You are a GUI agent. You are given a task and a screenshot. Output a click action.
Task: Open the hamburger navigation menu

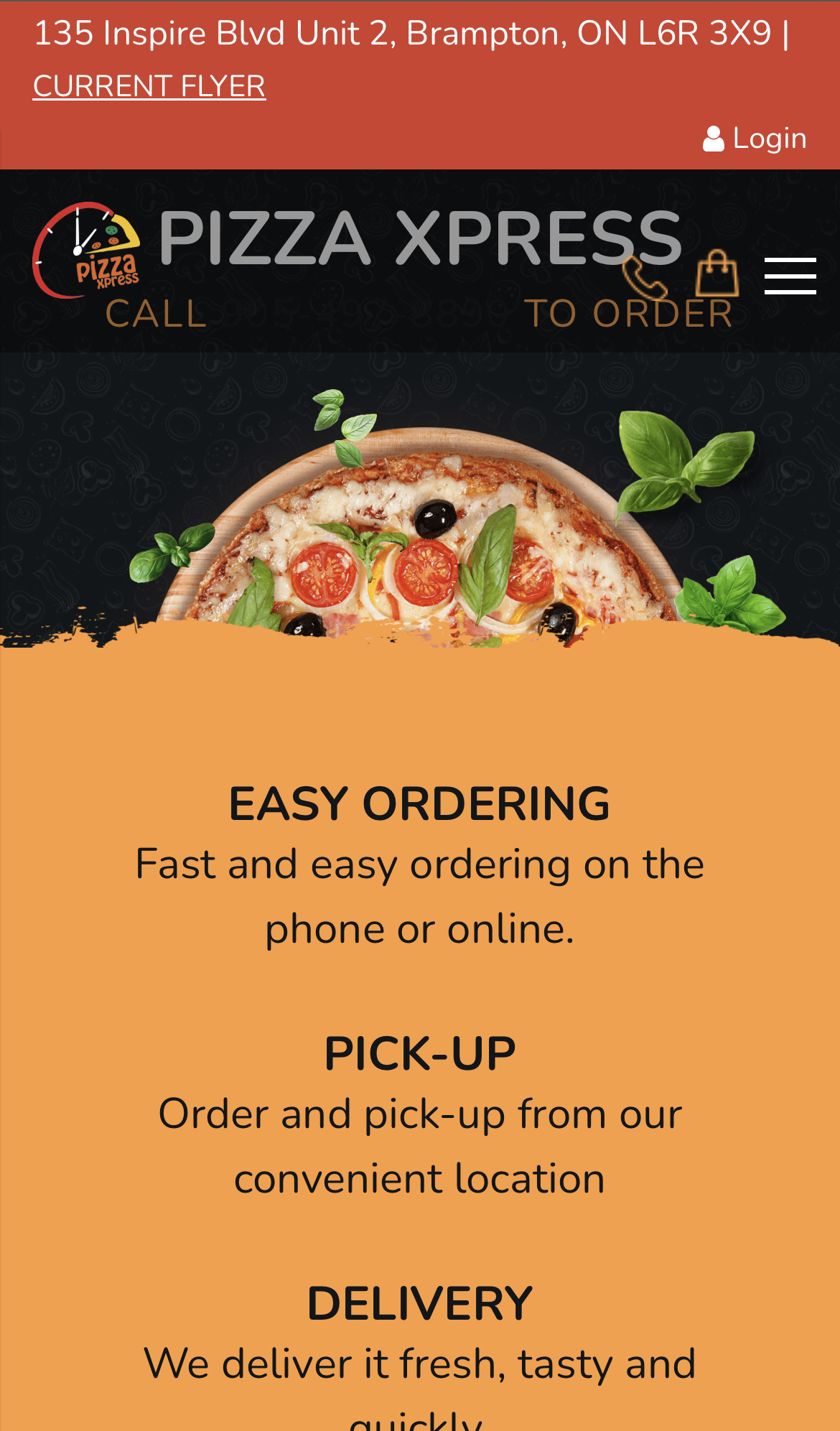tap(790, 276)
